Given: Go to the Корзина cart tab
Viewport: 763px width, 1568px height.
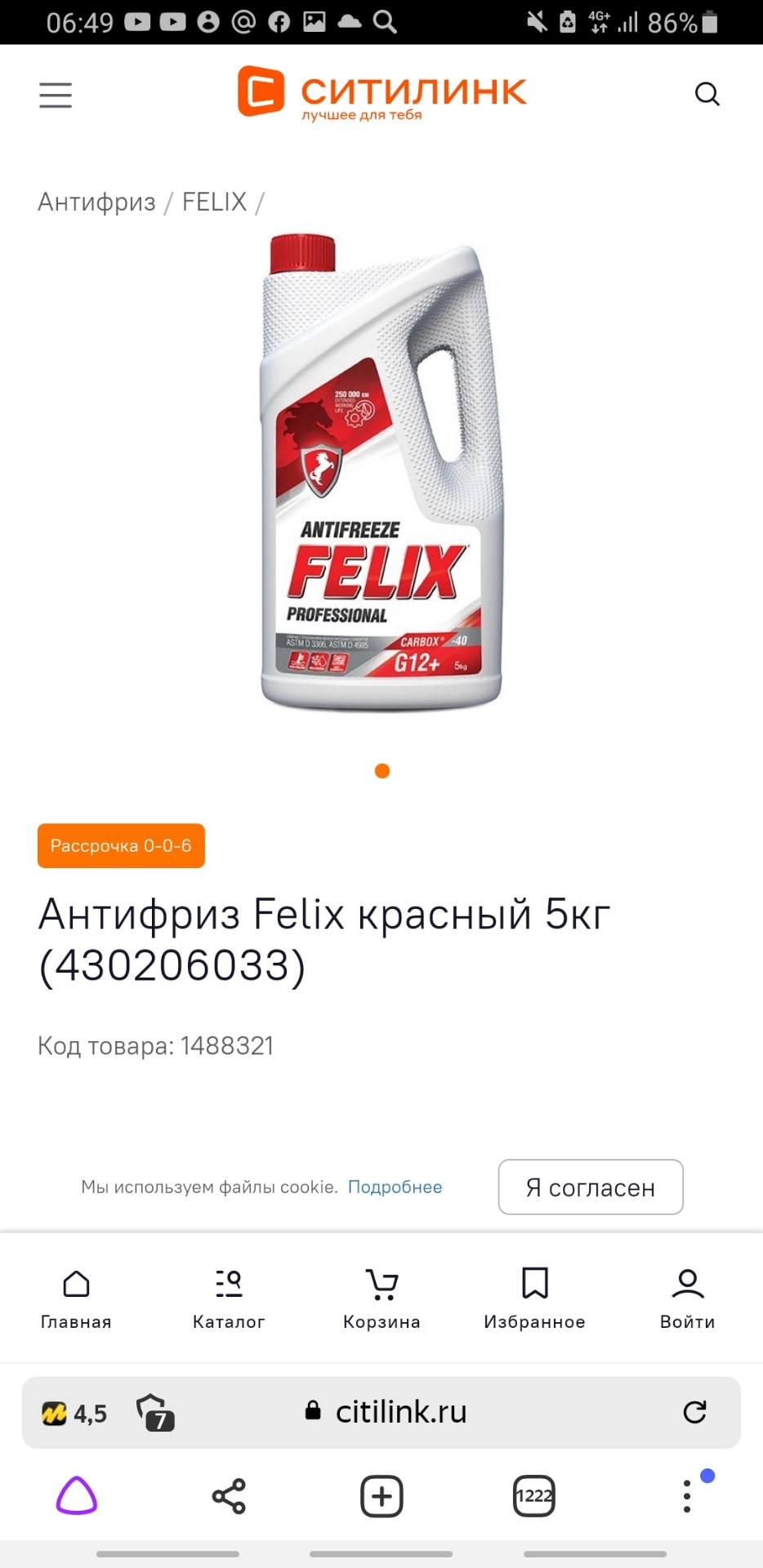Looking at the screenshot, I should (x=381, y=1298).
